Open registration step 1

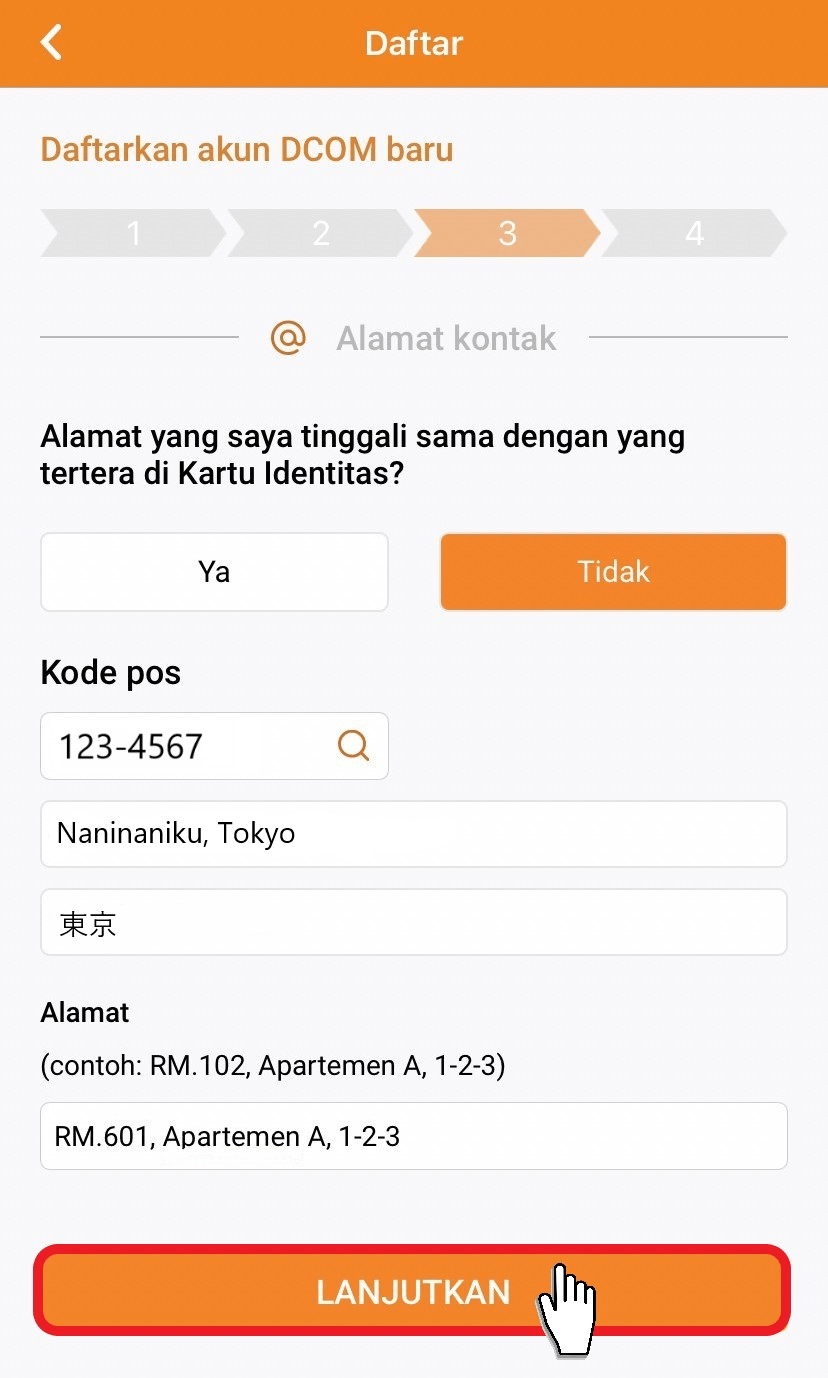(134, 233)
